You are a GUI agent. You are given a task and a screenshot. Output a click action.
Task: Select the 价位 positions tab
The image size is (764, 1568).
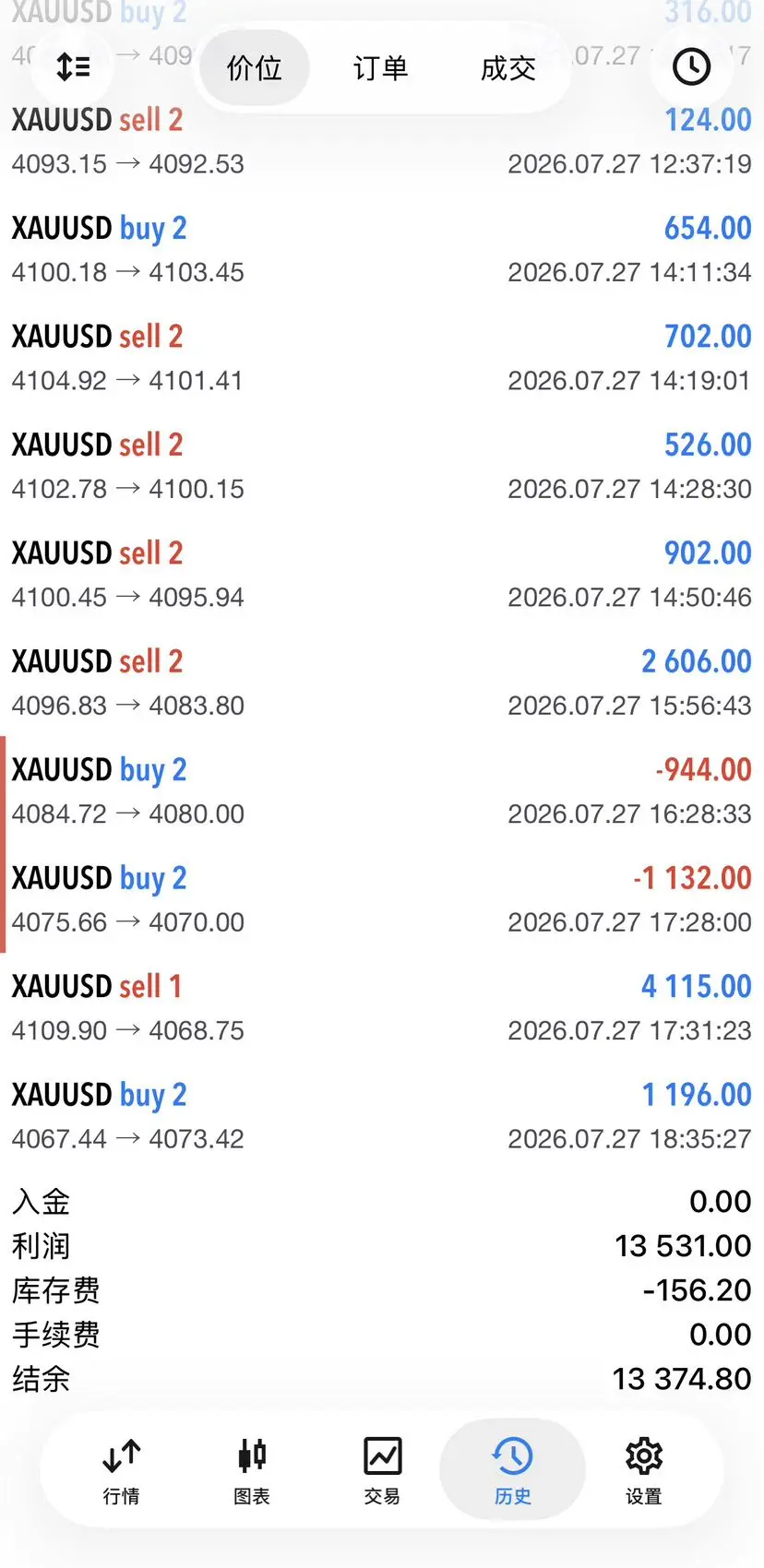point(255,68)
